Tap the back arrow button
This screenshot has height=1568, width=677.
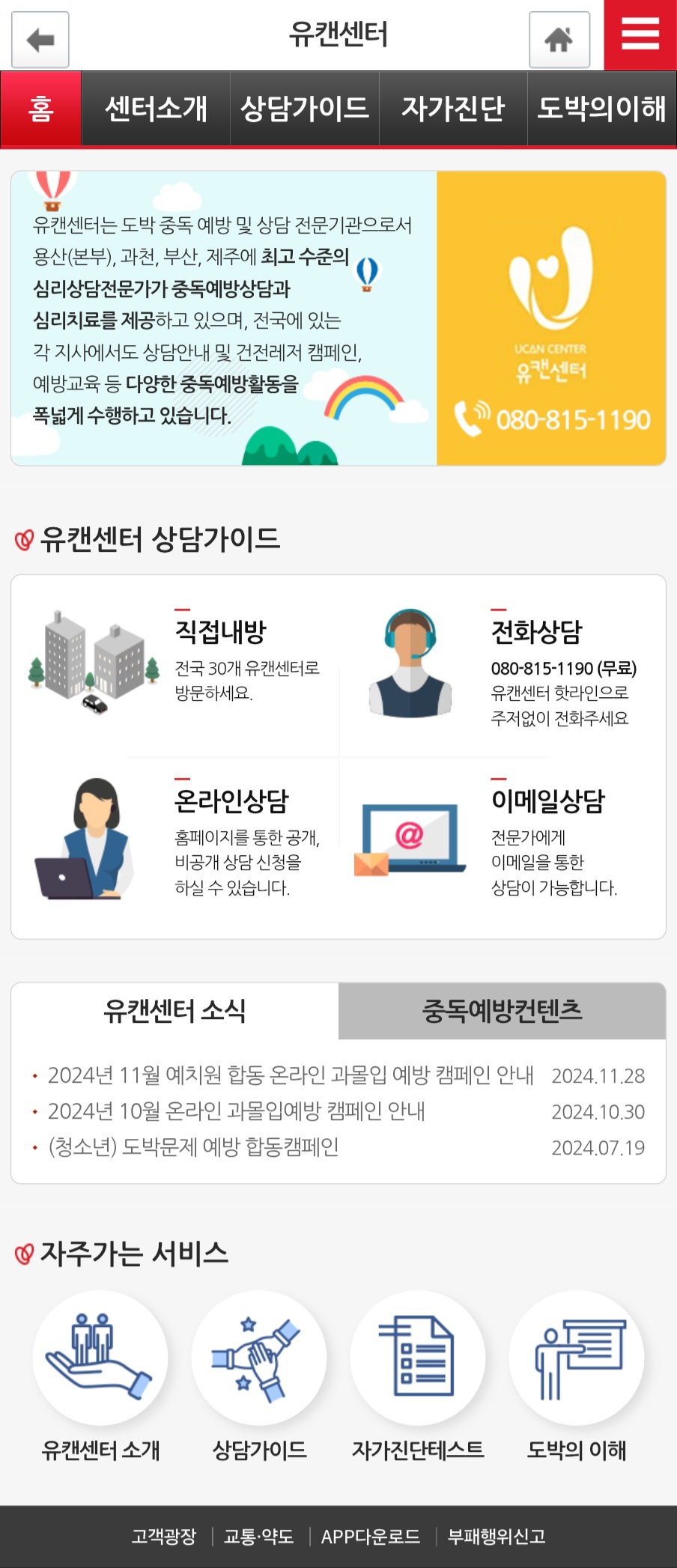point(40,39)
